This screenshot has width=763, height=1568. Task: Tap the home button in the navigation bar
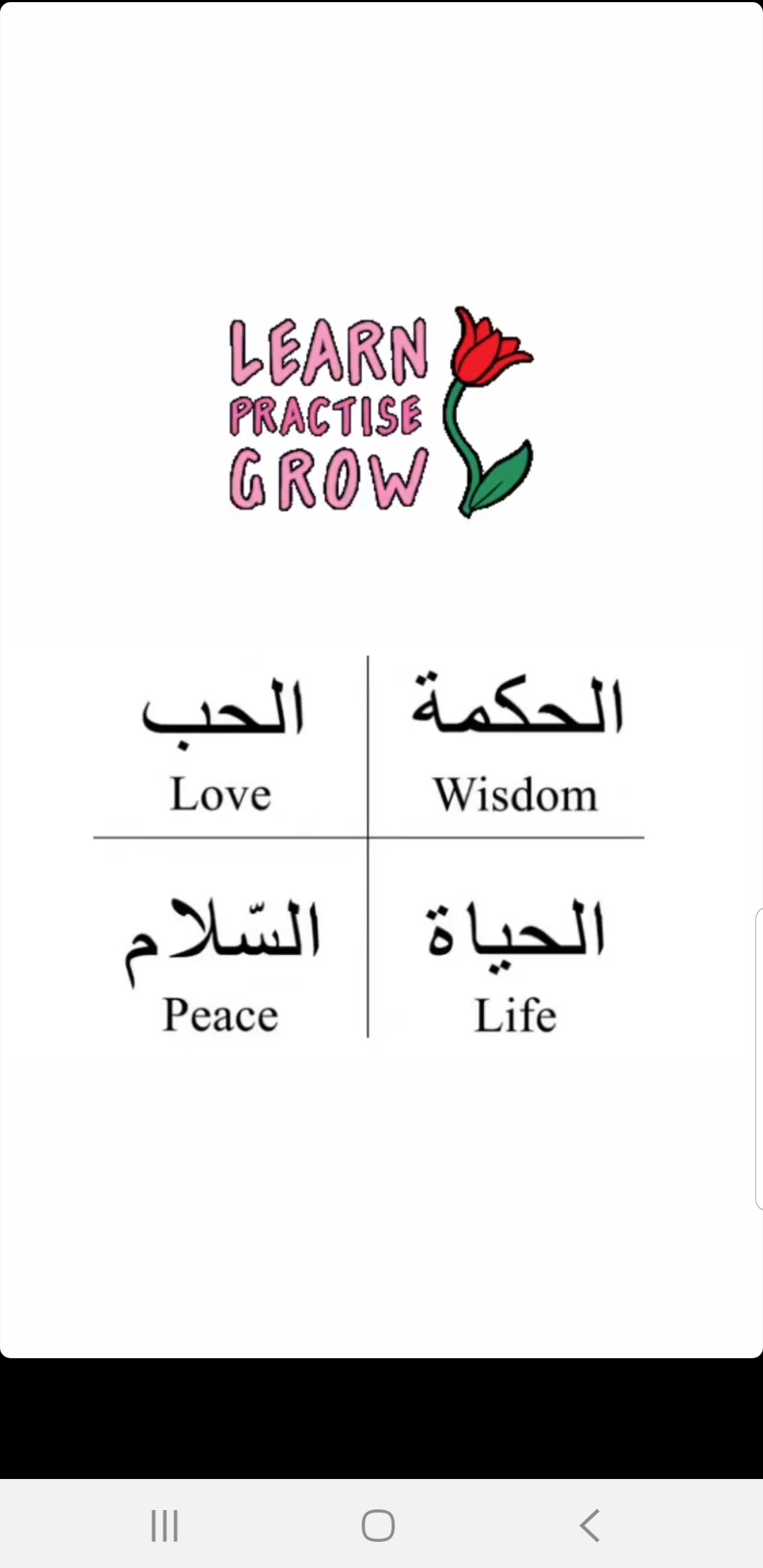pos(378,1525)
